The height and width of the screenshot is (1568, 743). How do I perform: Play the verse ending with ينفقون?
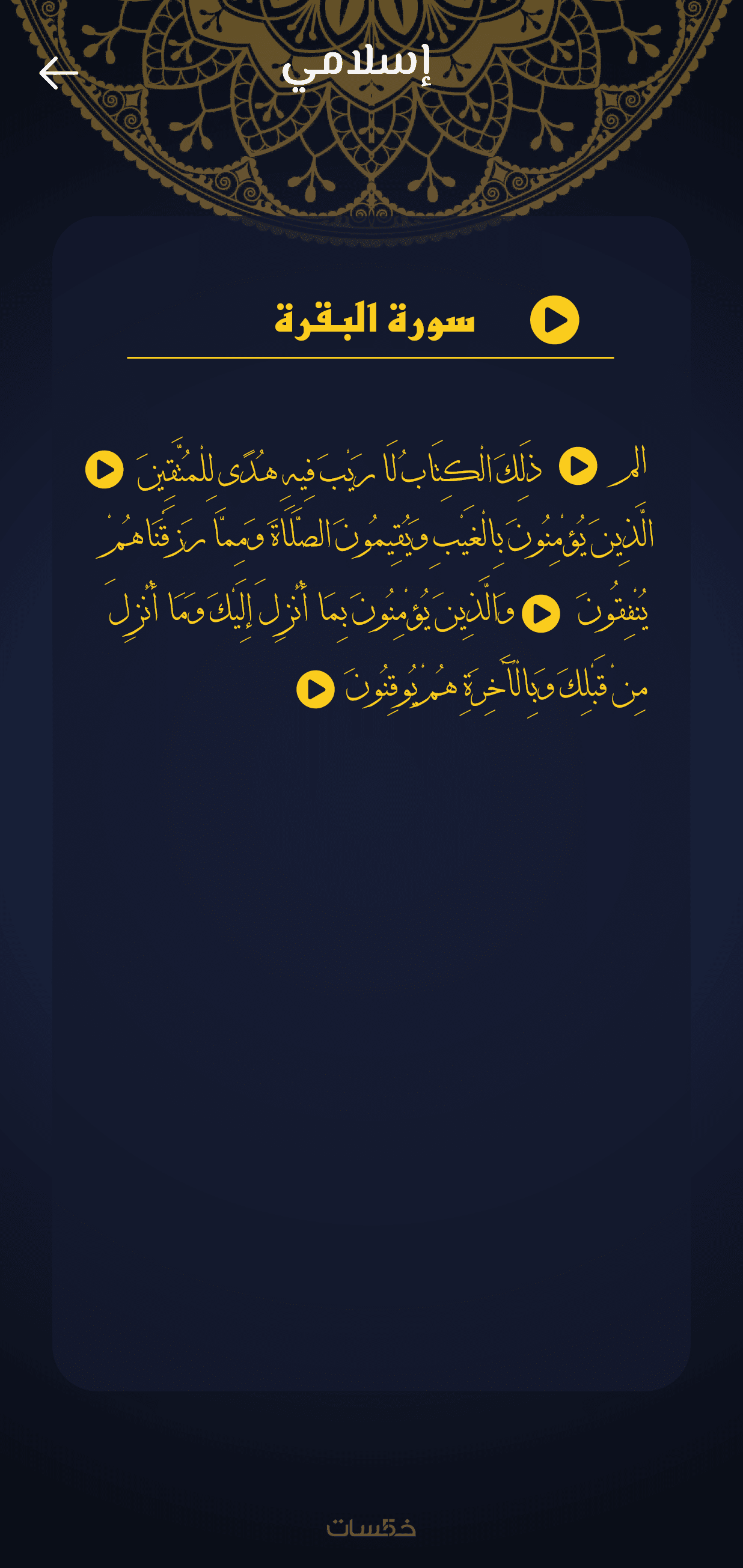[x=541, y=613]
